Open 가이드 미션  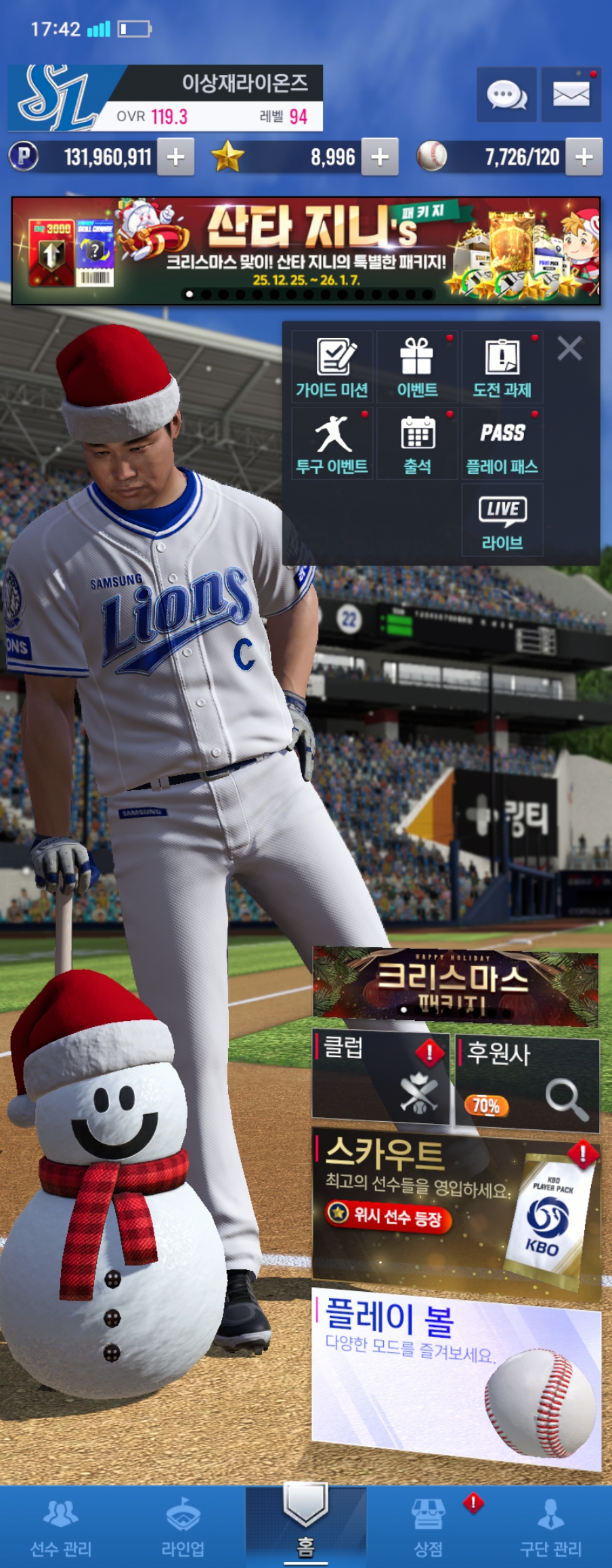click(332, 368)
